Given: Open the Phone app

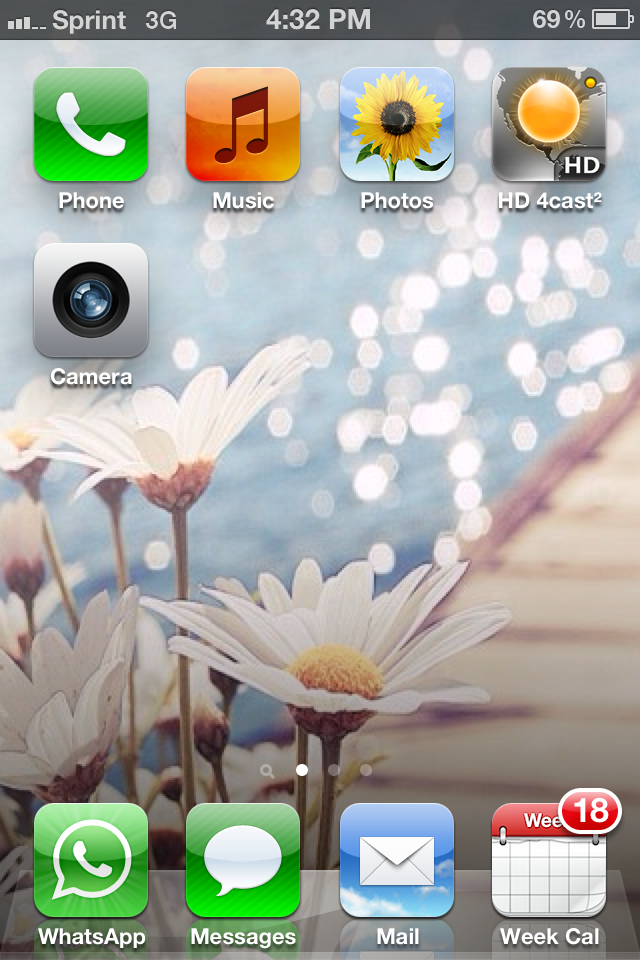Looking at the screenshot, I should (x=91, y=125).
